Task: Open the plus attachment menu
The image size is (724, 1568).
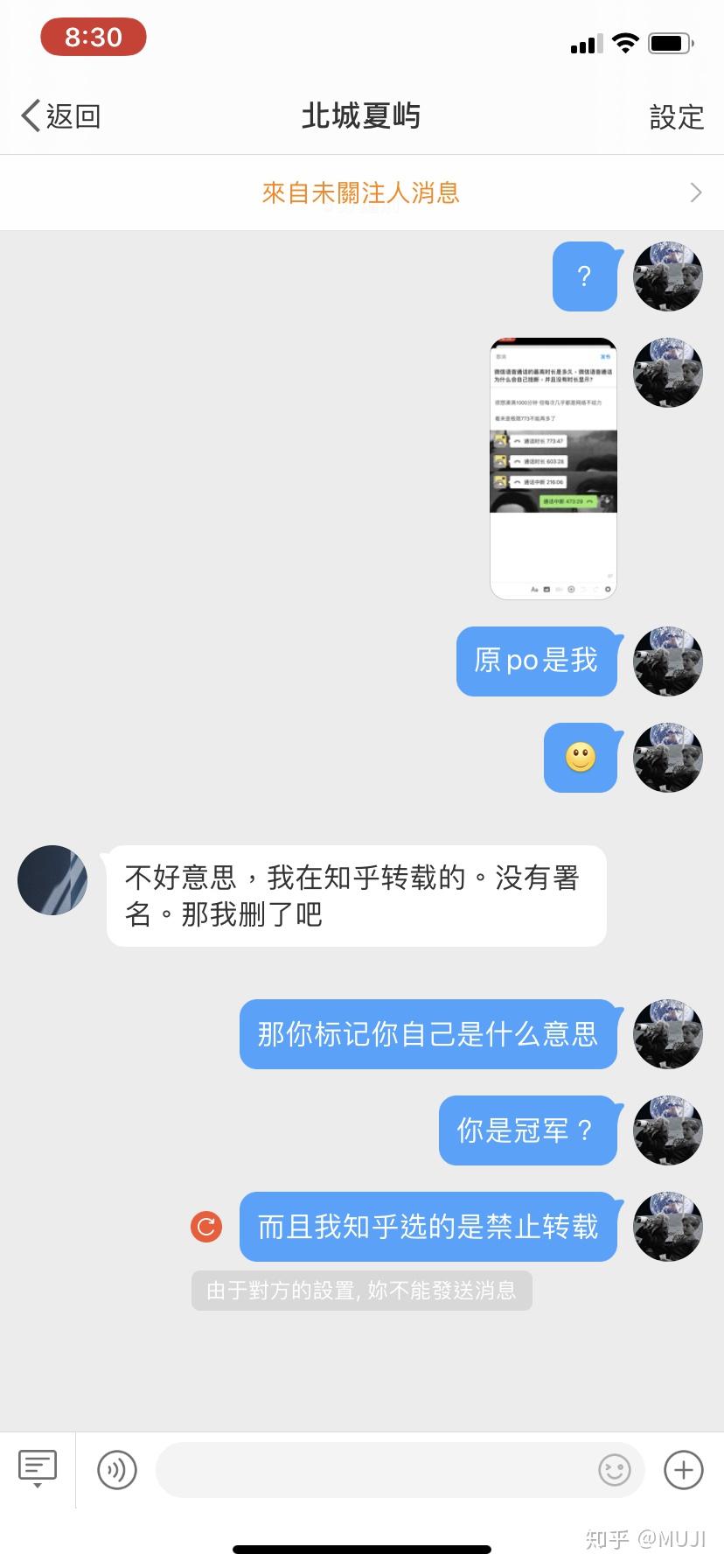Action: tap(684, 1469)
